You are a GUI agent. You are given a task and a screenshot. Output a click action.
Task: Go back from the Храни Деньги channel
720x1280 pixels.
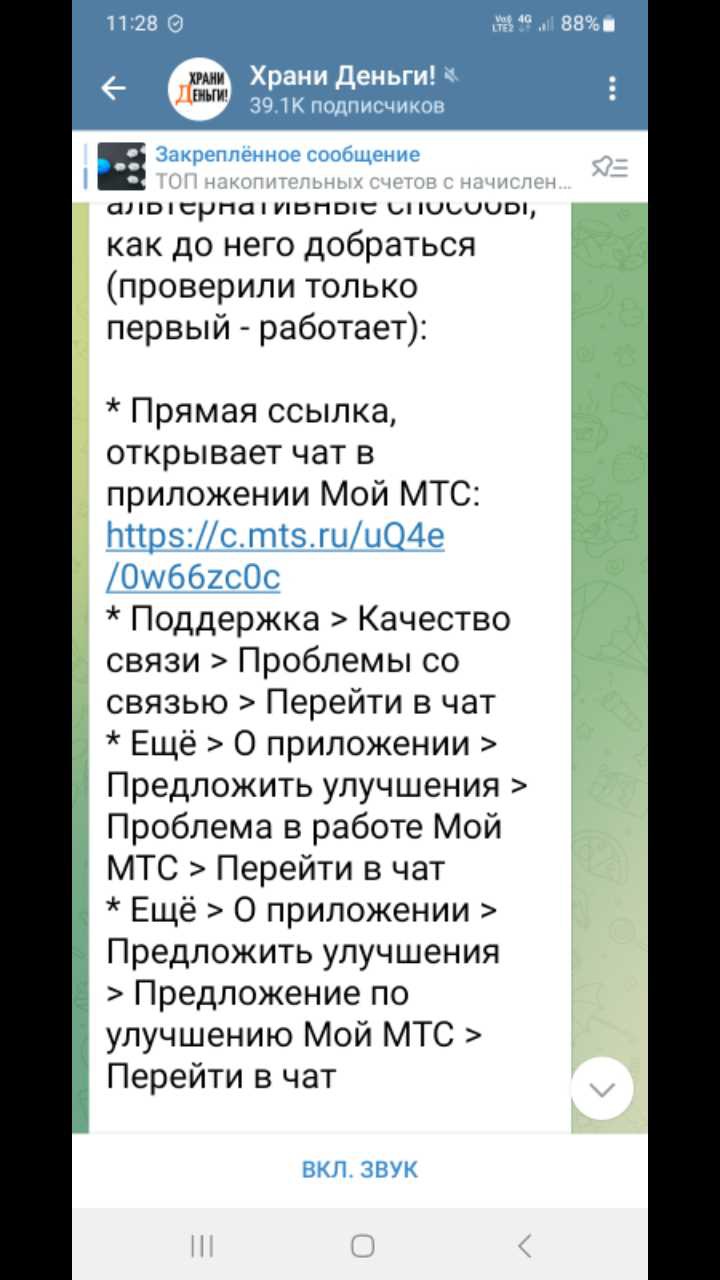(114, 89)
